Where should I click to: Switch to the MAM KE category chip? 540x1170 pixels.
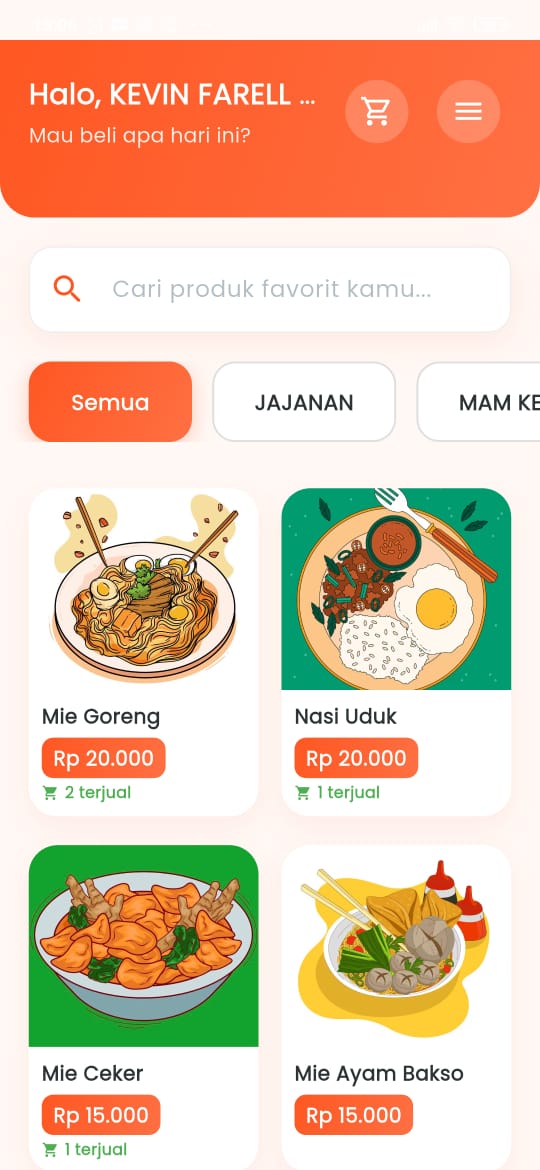479,402
